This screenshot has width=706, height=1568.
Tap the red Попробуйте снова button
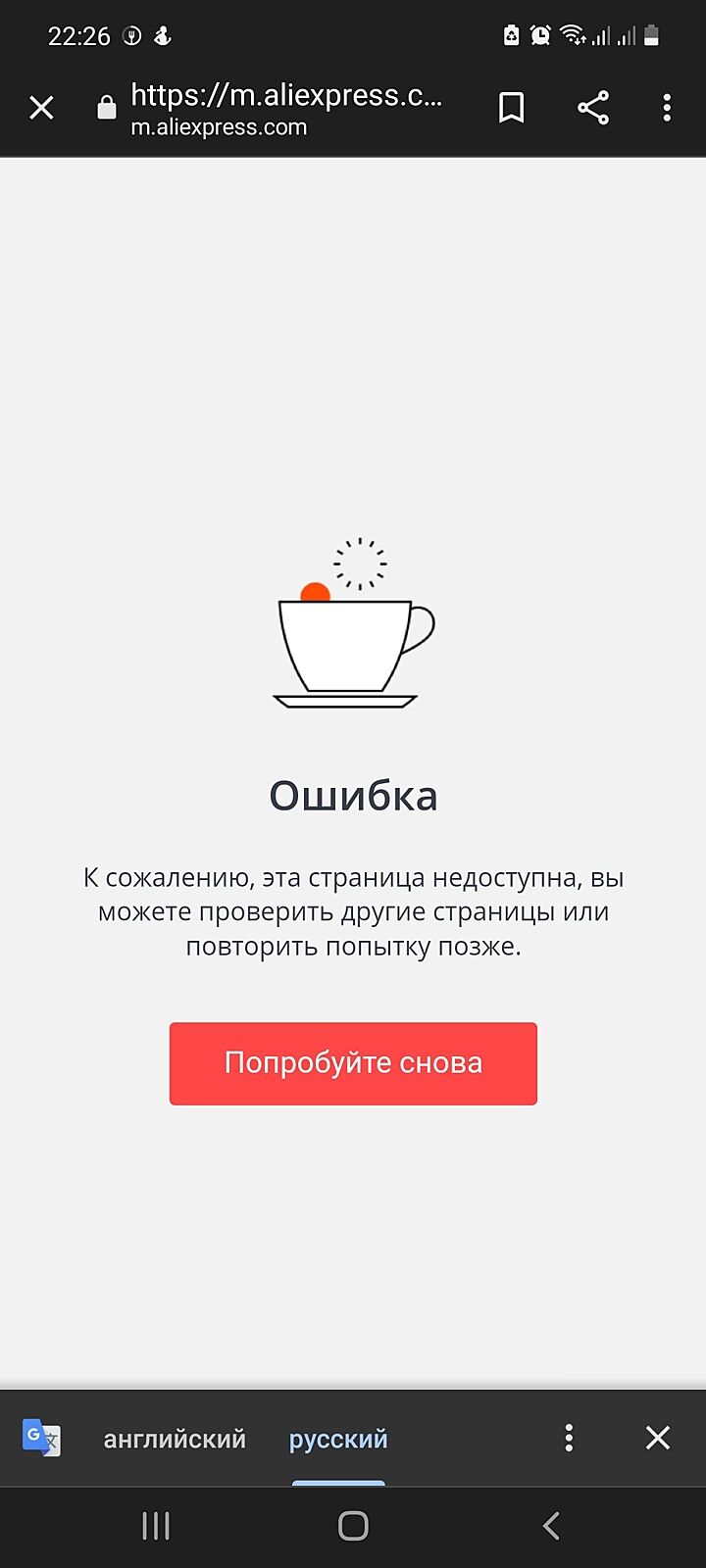point(353,1063)
